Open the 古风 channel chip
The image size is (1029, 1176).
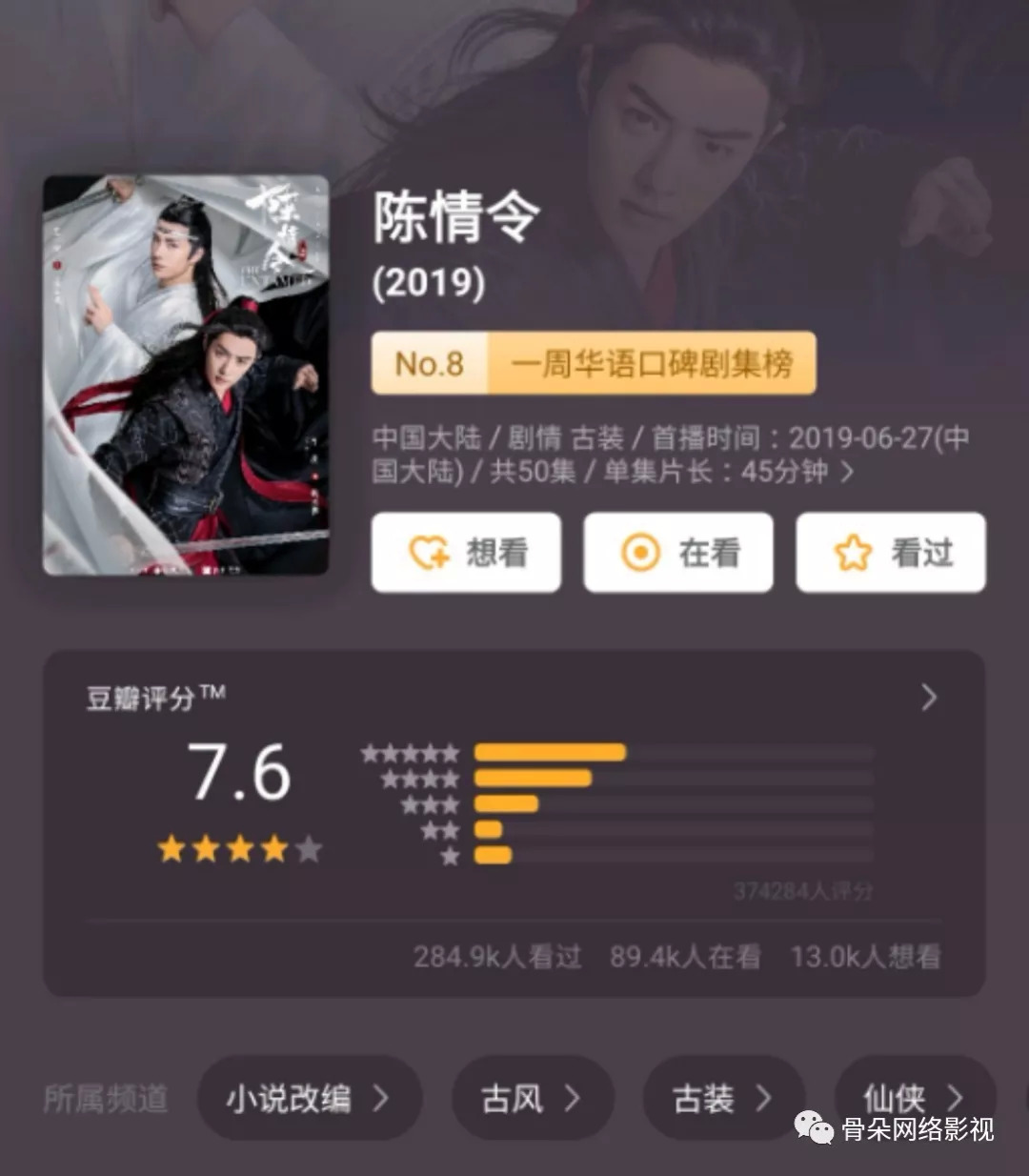coord(532,1099)
